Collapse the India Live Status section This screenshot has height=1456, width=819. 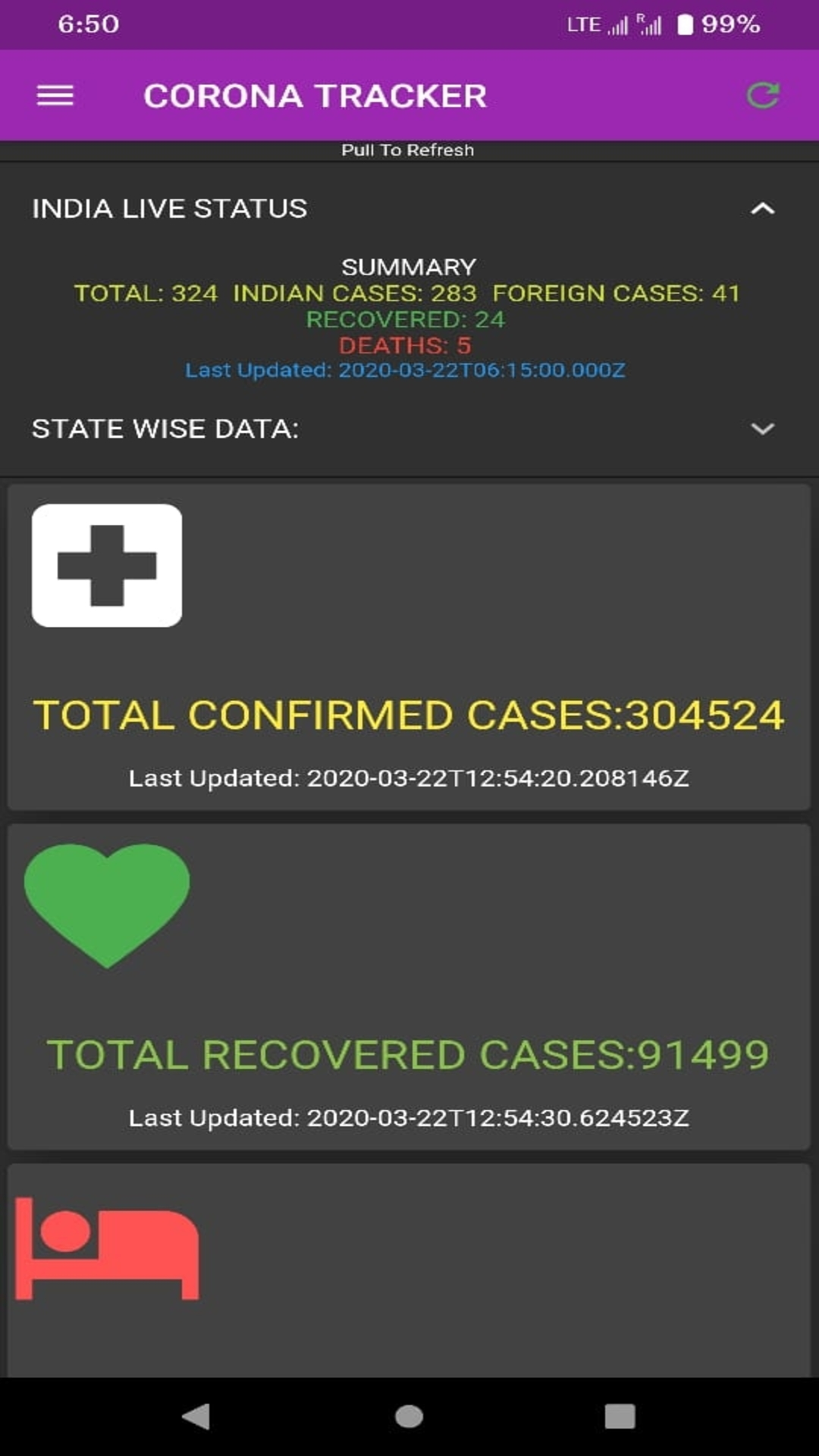(x=762, y=209)
